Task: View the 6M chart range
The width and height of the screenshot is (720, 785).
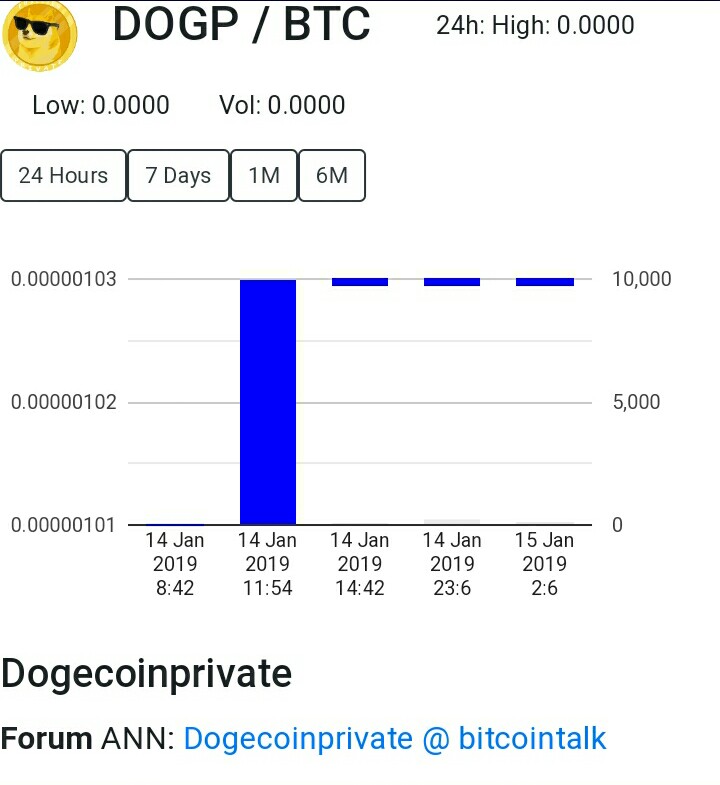Action: [332, 176]
